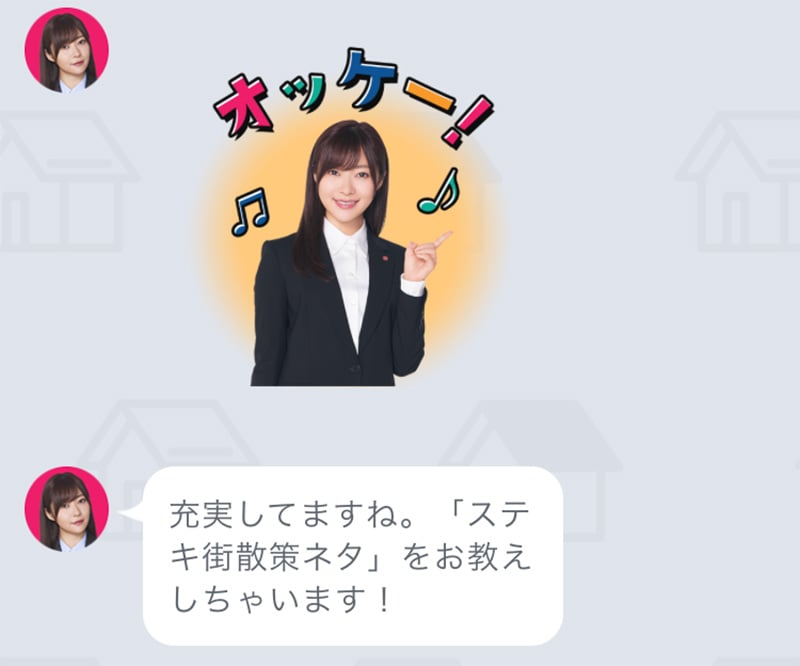Tap the avatar beside the 充実してますね message

(67, 509)
